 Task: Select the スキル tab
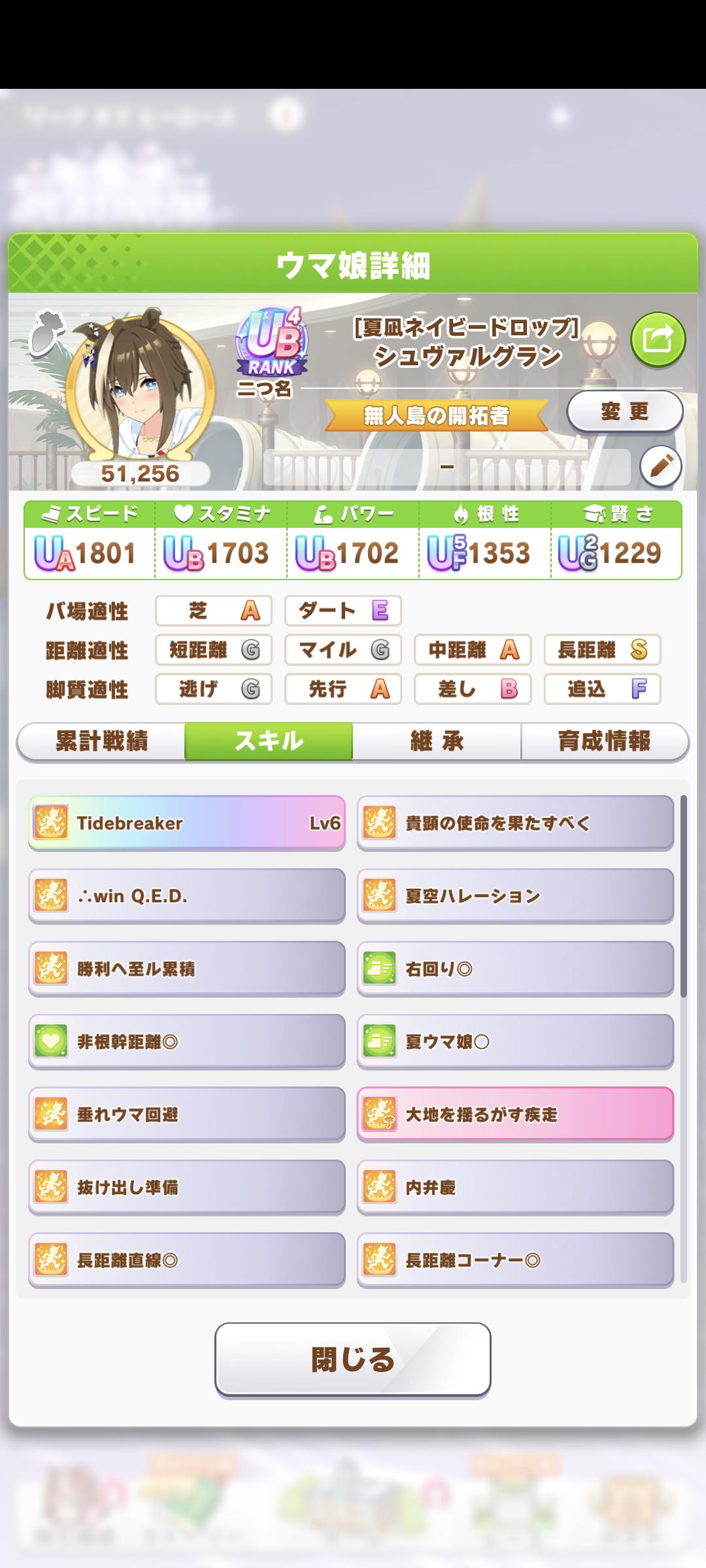click(x=269, y=742)
